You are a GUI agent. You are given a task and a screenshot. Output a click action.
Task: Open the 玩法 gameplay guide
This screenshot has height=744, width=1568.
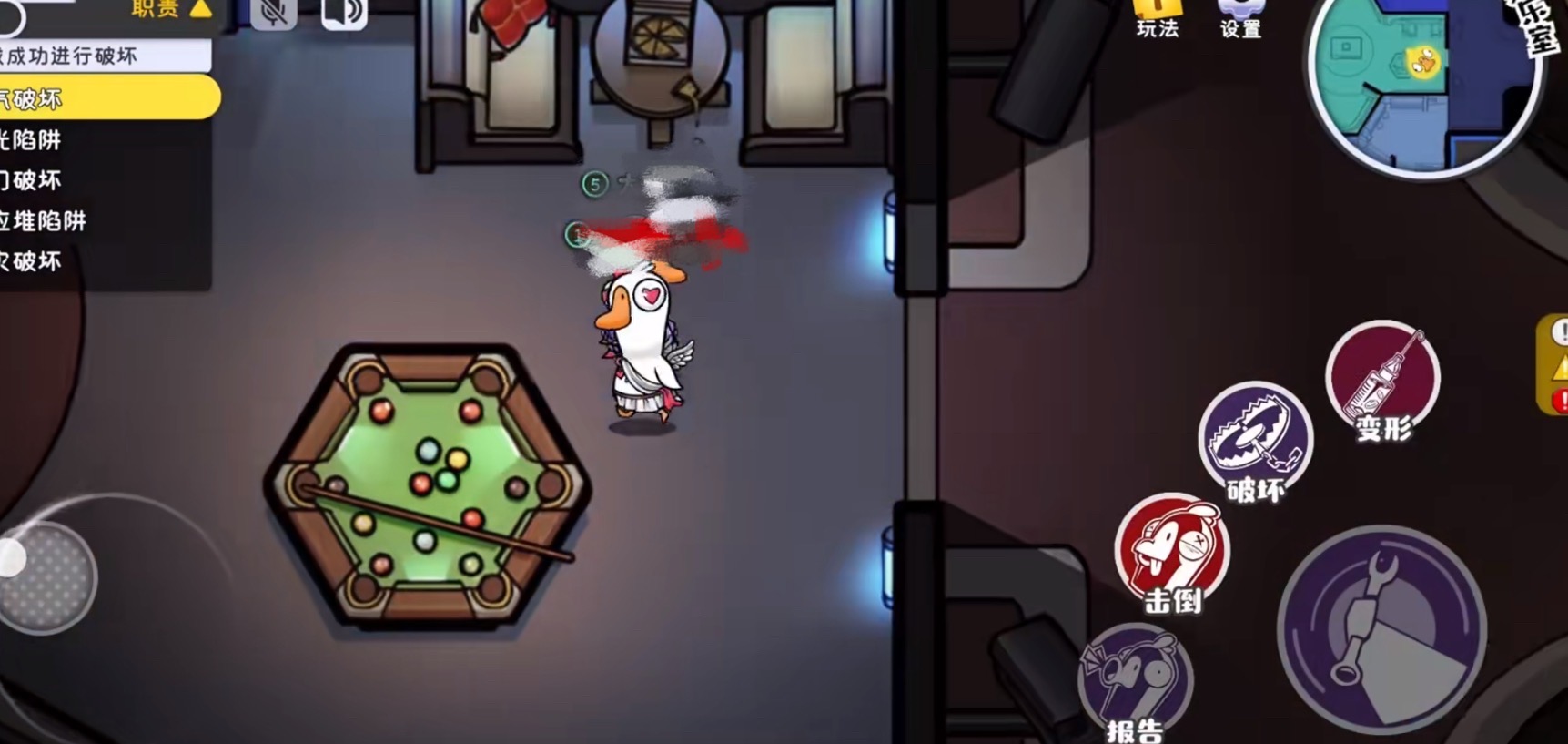click(1157, 18)
